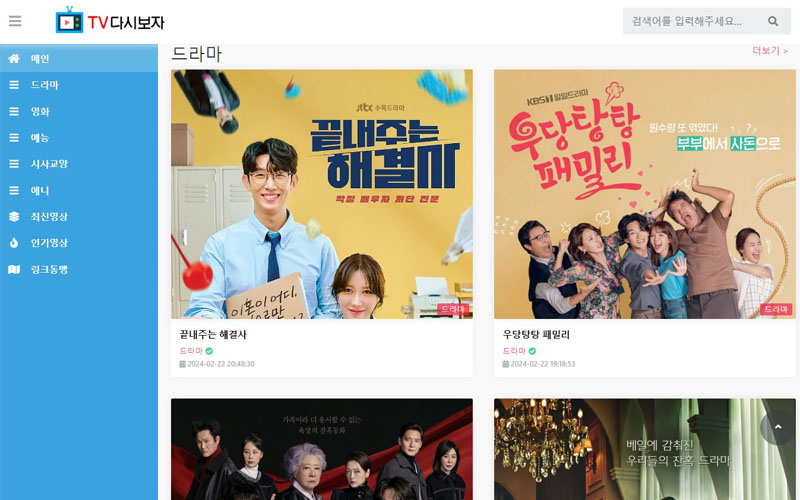This screenshot has width=800, height=500.
Task: Tap the scroll-to-top arrow button
Action: (x=779, y=428)
